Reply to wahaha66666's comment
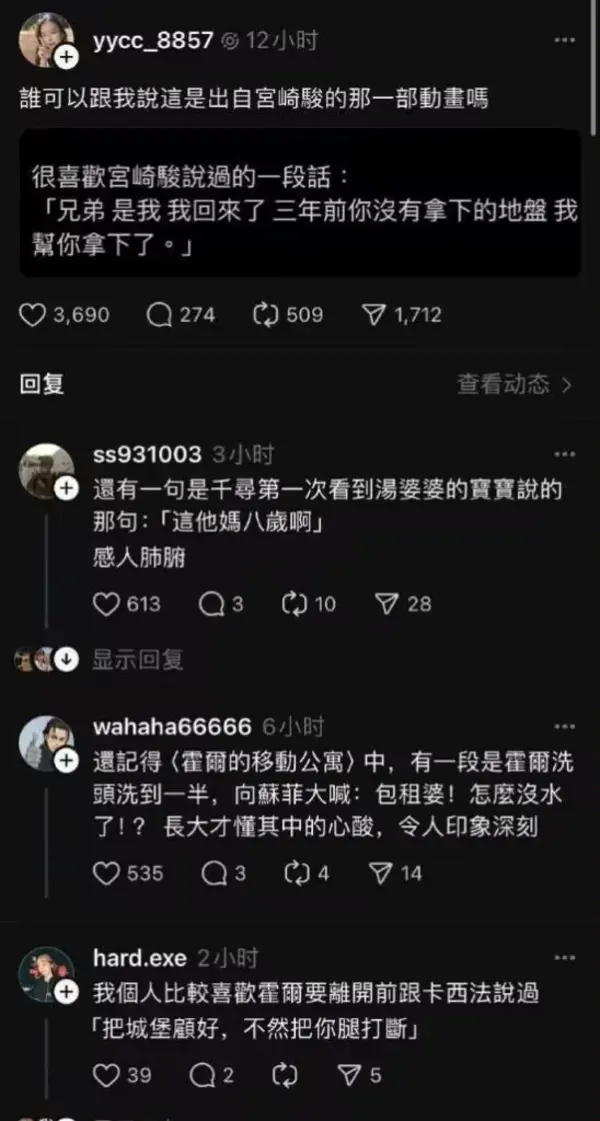This screenshot has width=600, height=1121. coord(224,874)
